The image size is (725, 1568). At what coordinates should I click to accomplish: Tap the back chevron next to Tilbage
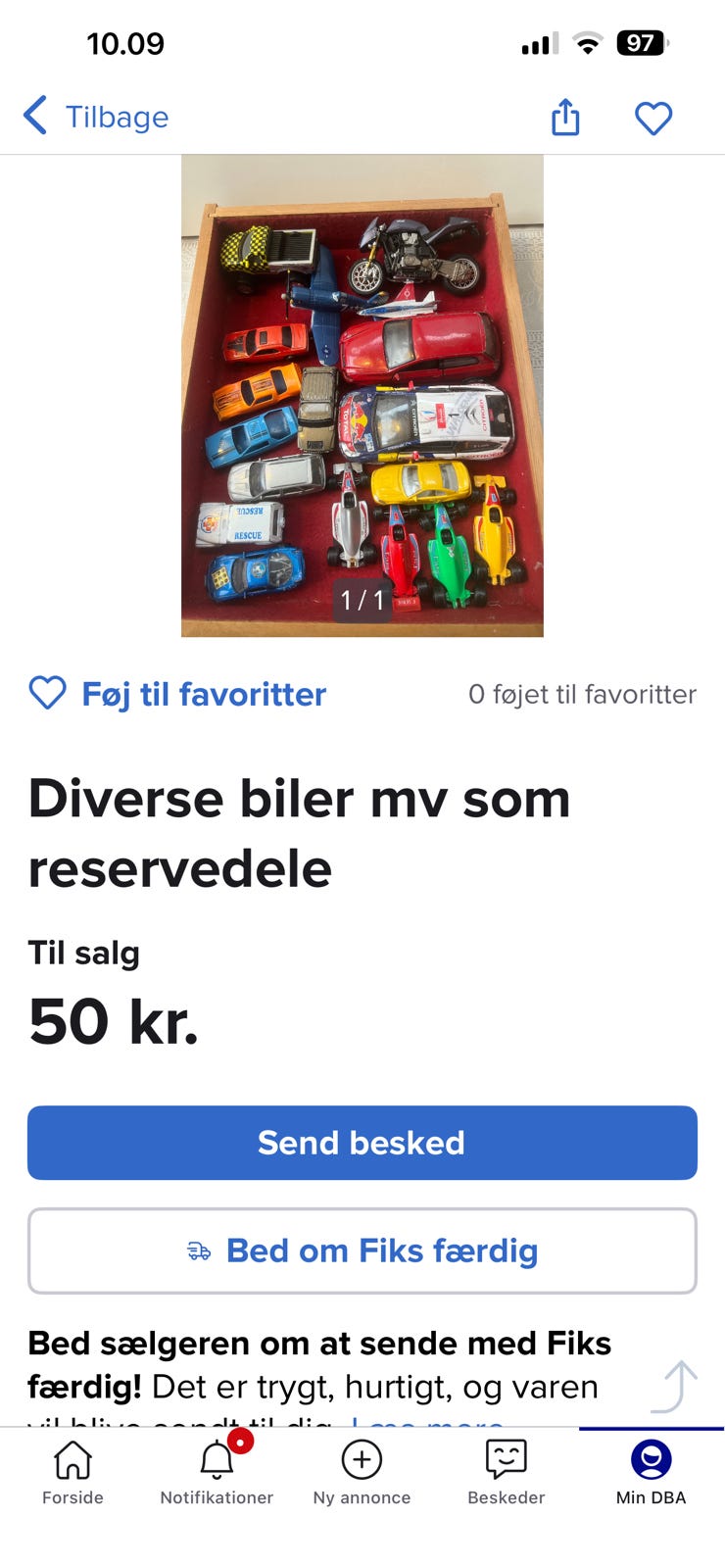click(x=34, y=116)
